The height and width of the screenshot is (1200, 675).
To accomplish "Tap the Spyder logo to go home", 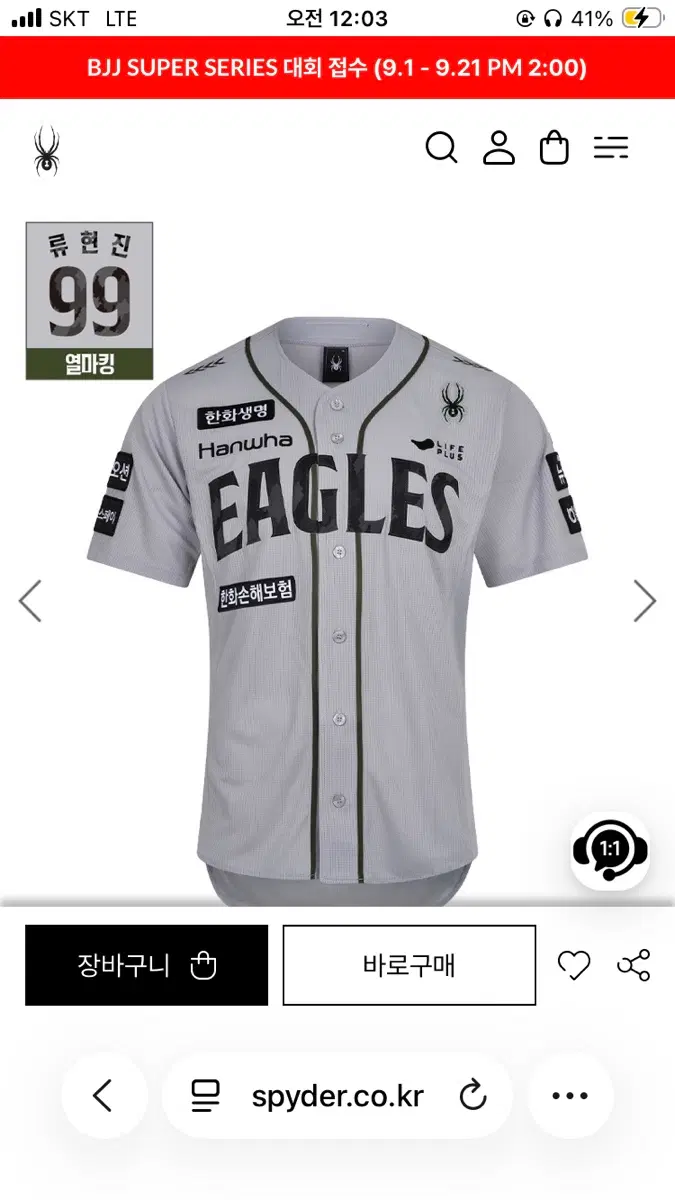I will pos(45,150).
